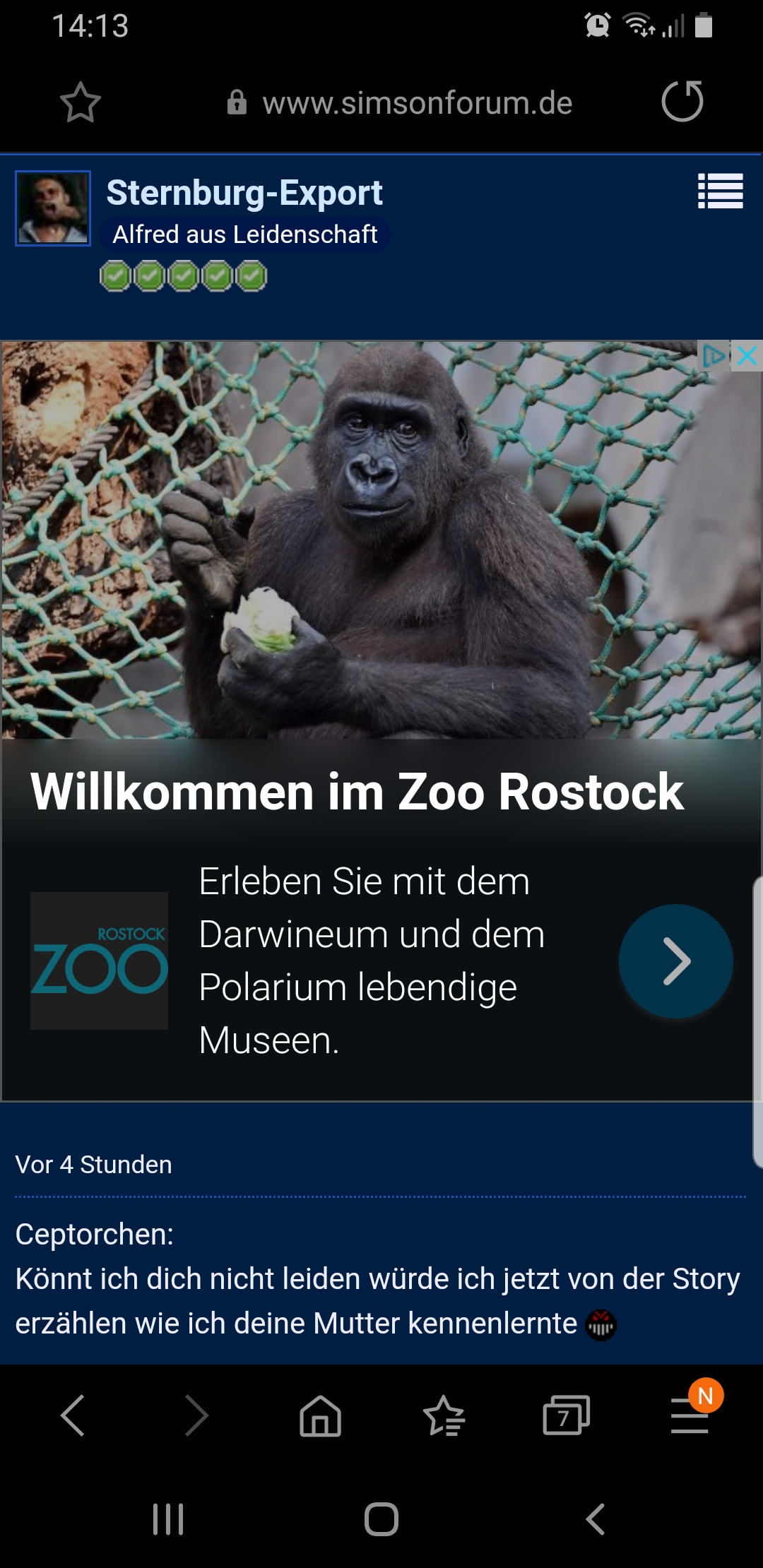
Task: Open Sternburg-Export's profile name link
Action: click(244, 193)
